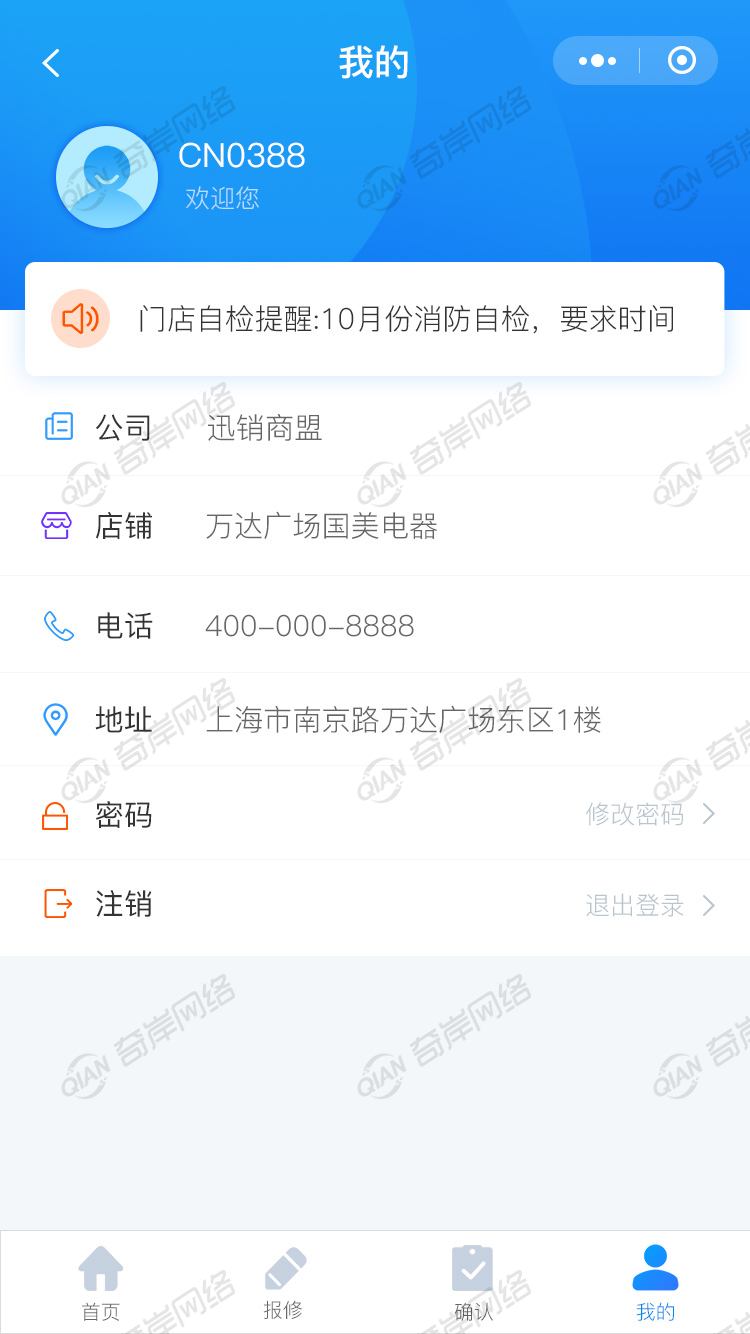Go back using the top-left arrow

pos(51,63)
